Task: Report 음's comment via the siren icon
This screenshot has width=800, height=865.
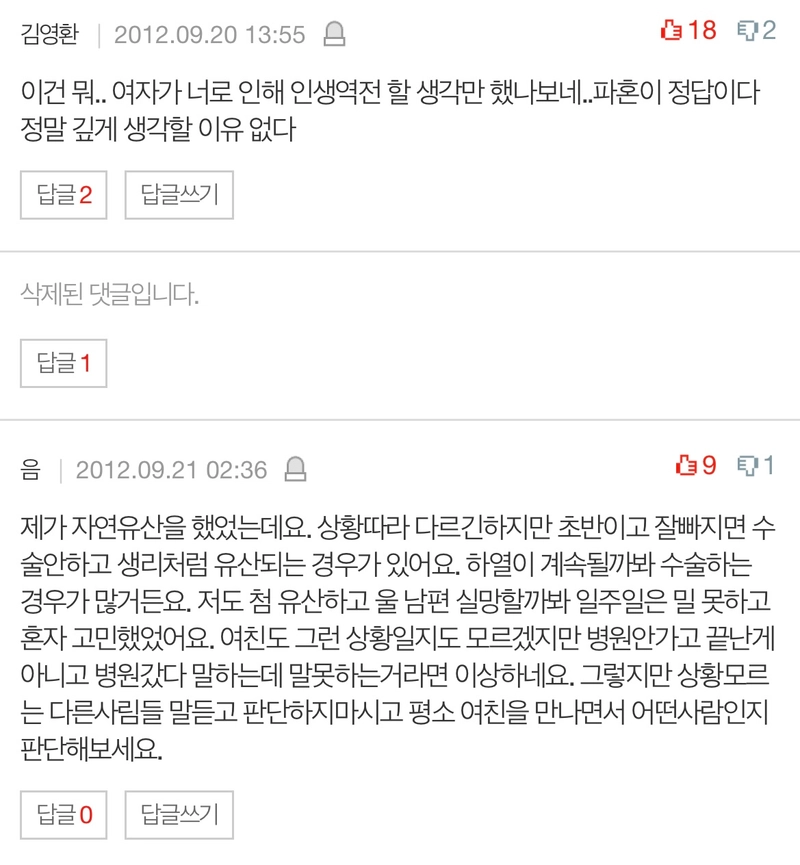Action: pos(296,469)
